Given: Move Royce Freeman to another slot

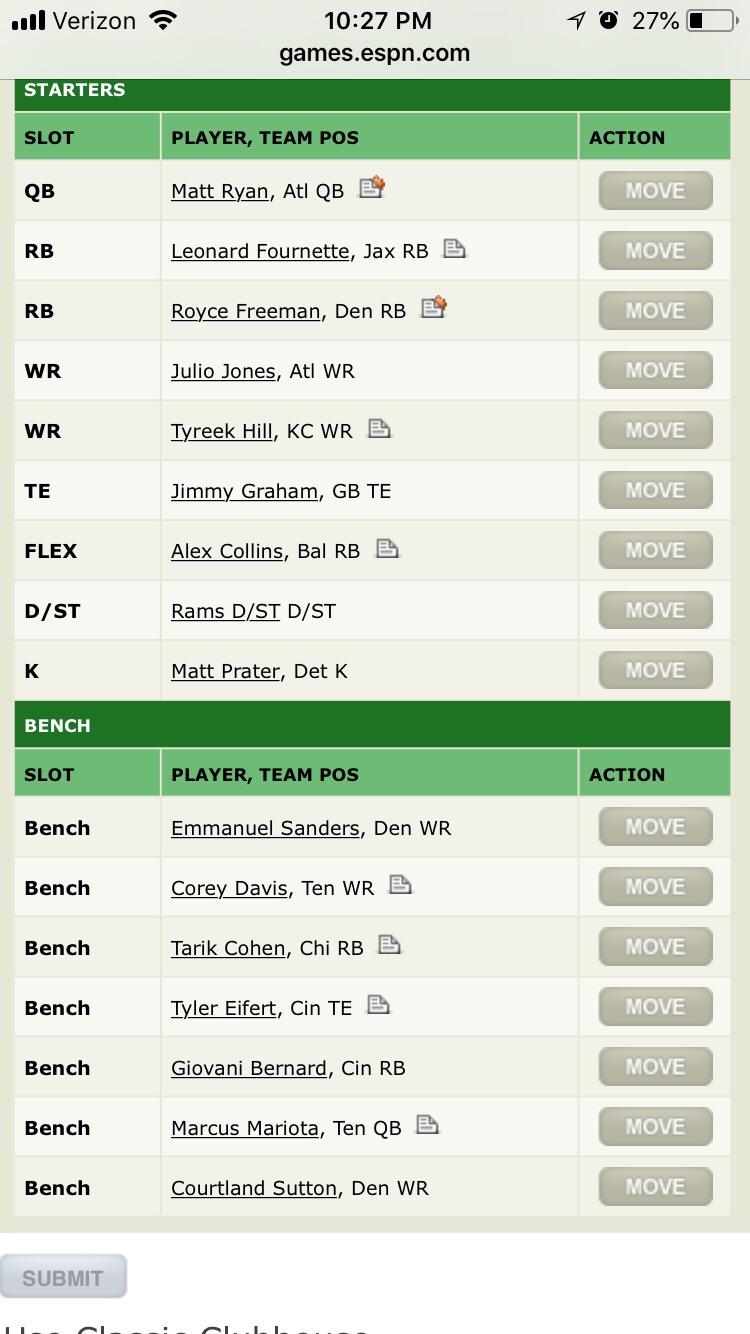Looking at the screenshot, I should [x=655, y=310].
